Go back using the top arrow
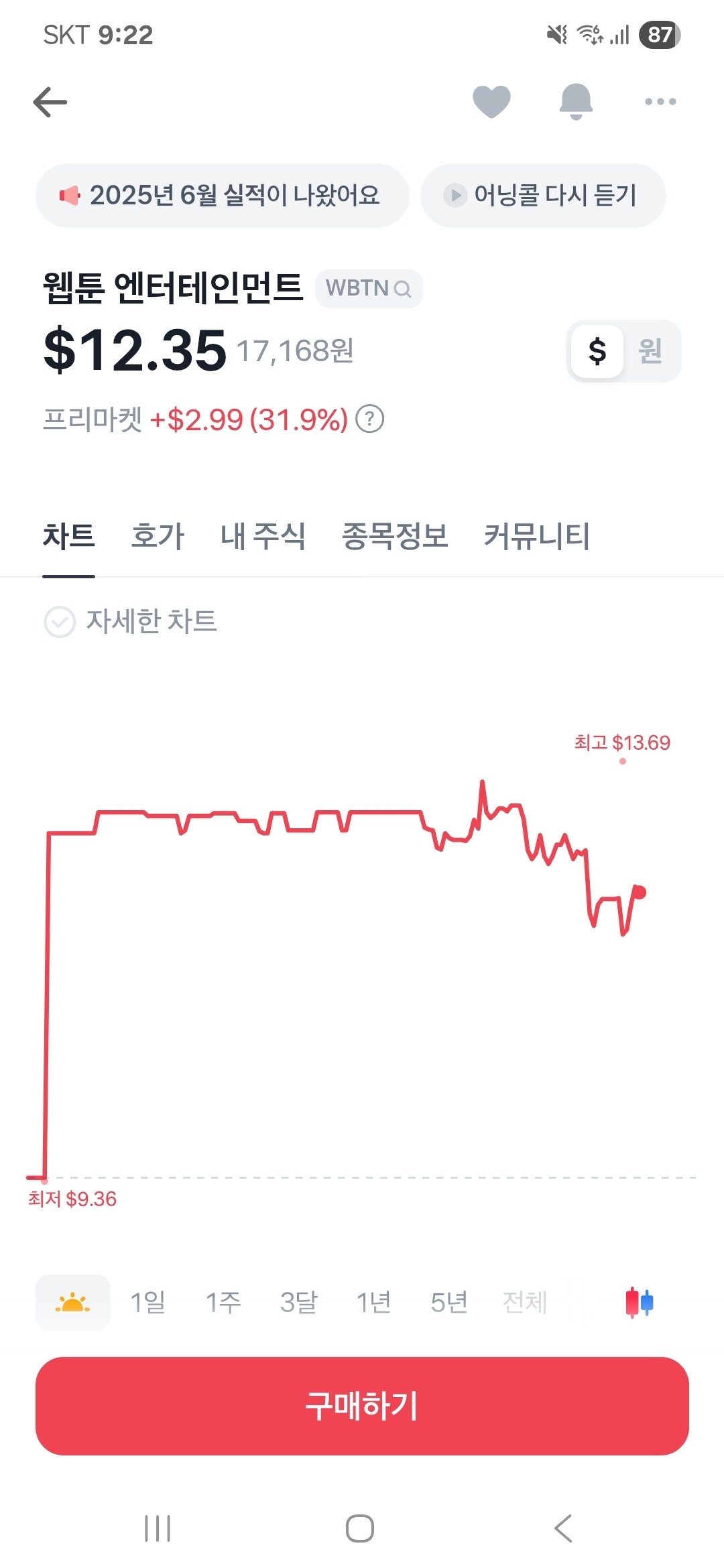Image resolution: width=724 pixels, height=1568 pixels. pos(50,102)
